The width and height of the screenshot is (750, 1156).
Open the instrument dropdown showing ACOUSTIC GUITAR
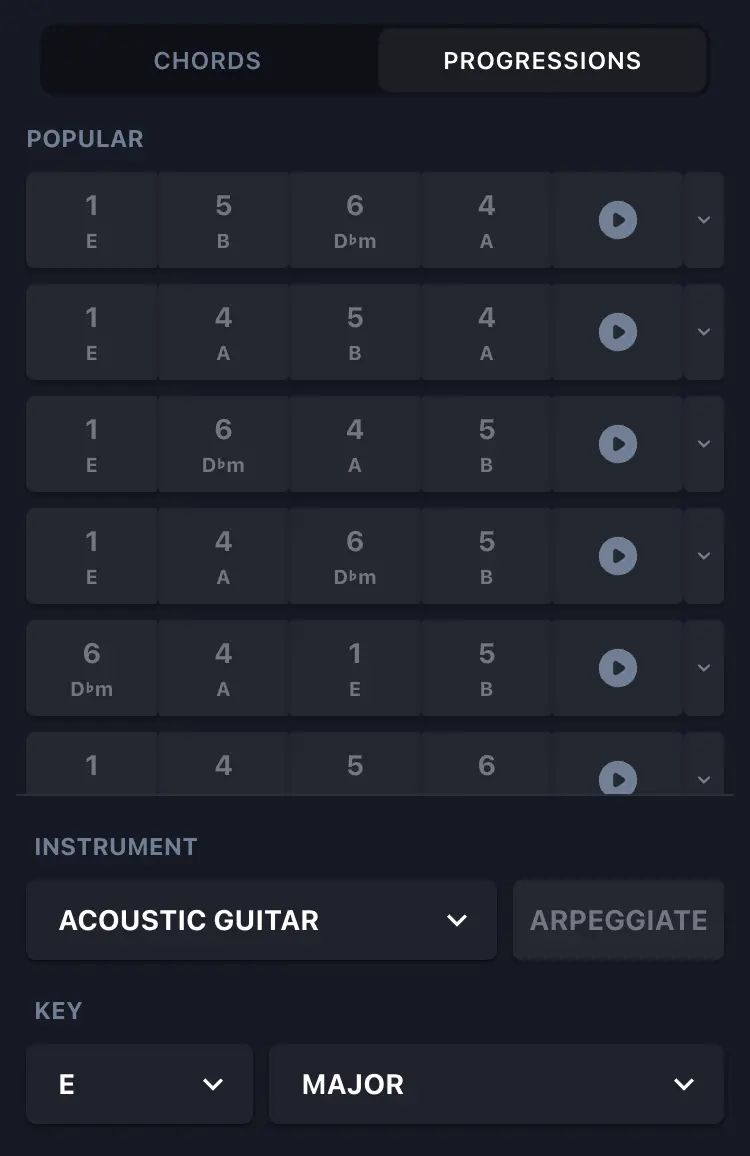262,920
